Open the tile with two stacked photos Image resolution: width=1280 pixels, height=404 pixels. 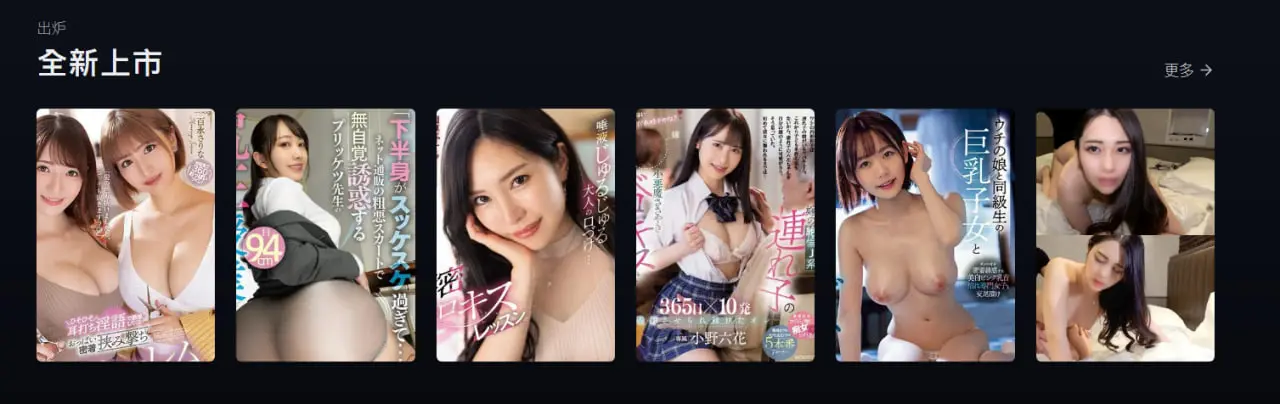(1125, 235)
